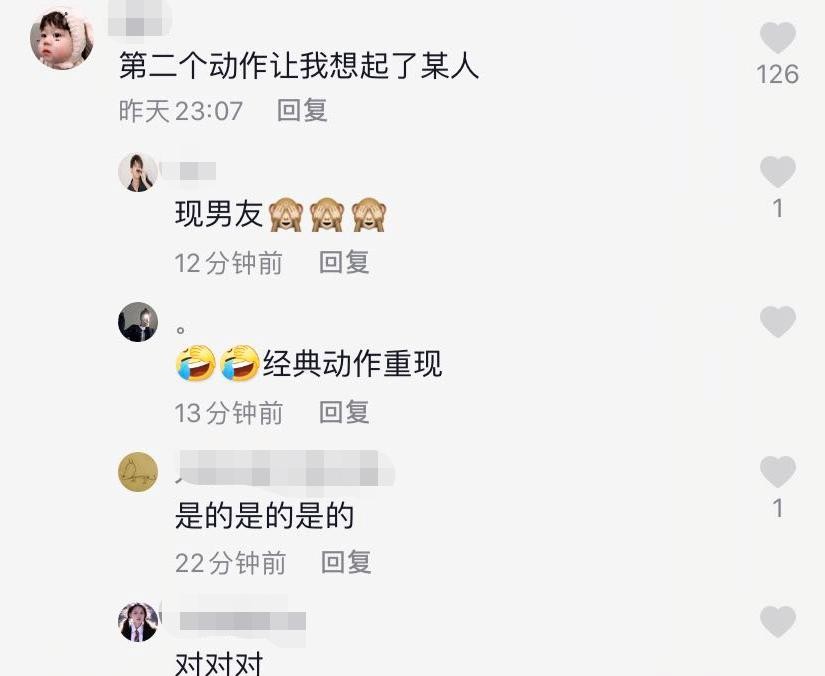Like the 是的是的是的 comment
825x676 pixels.
click(777, 472)
